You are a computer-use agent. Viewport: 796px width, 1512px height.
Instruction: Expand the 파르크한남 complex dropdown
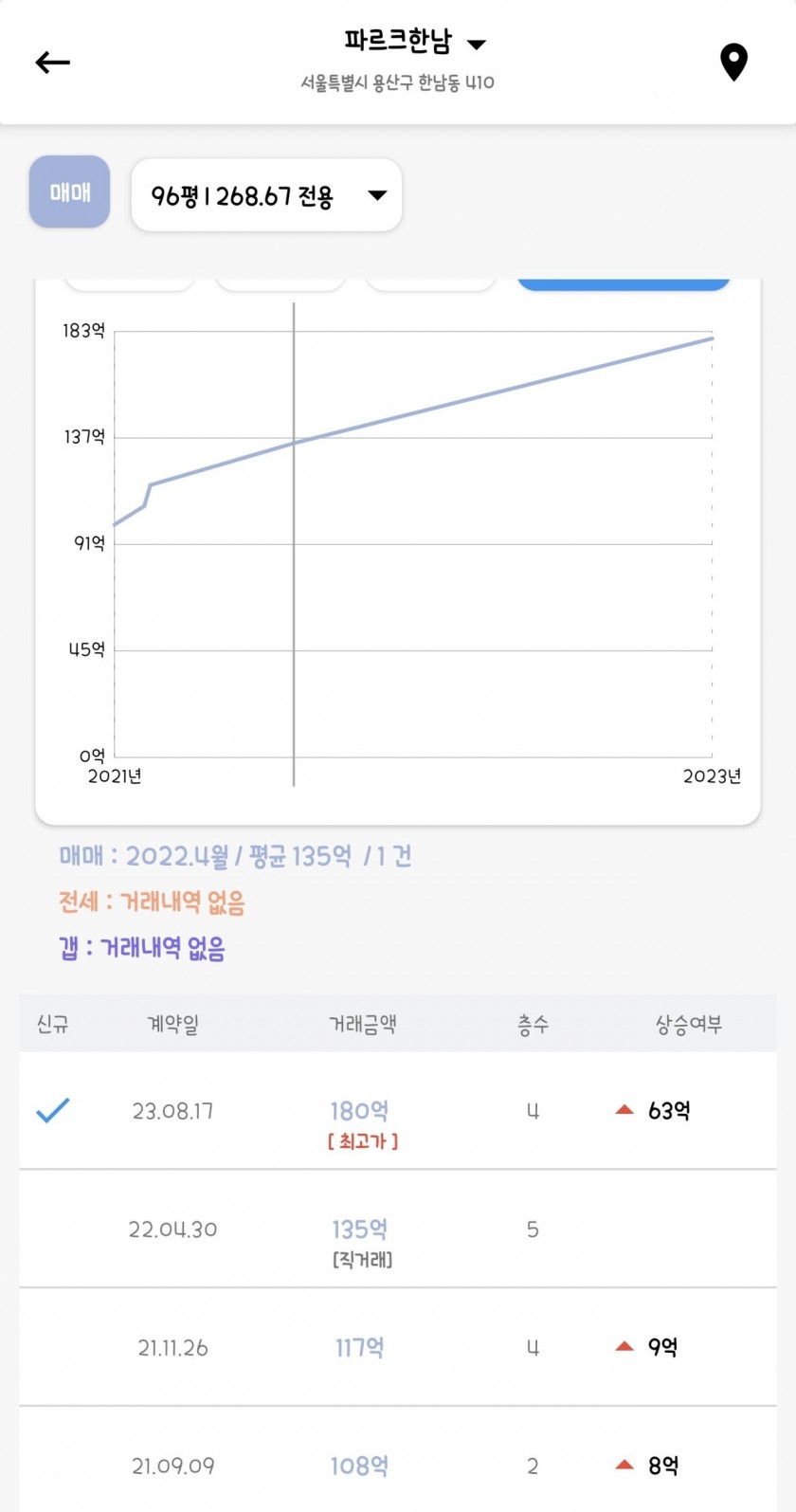pos(414,43)
